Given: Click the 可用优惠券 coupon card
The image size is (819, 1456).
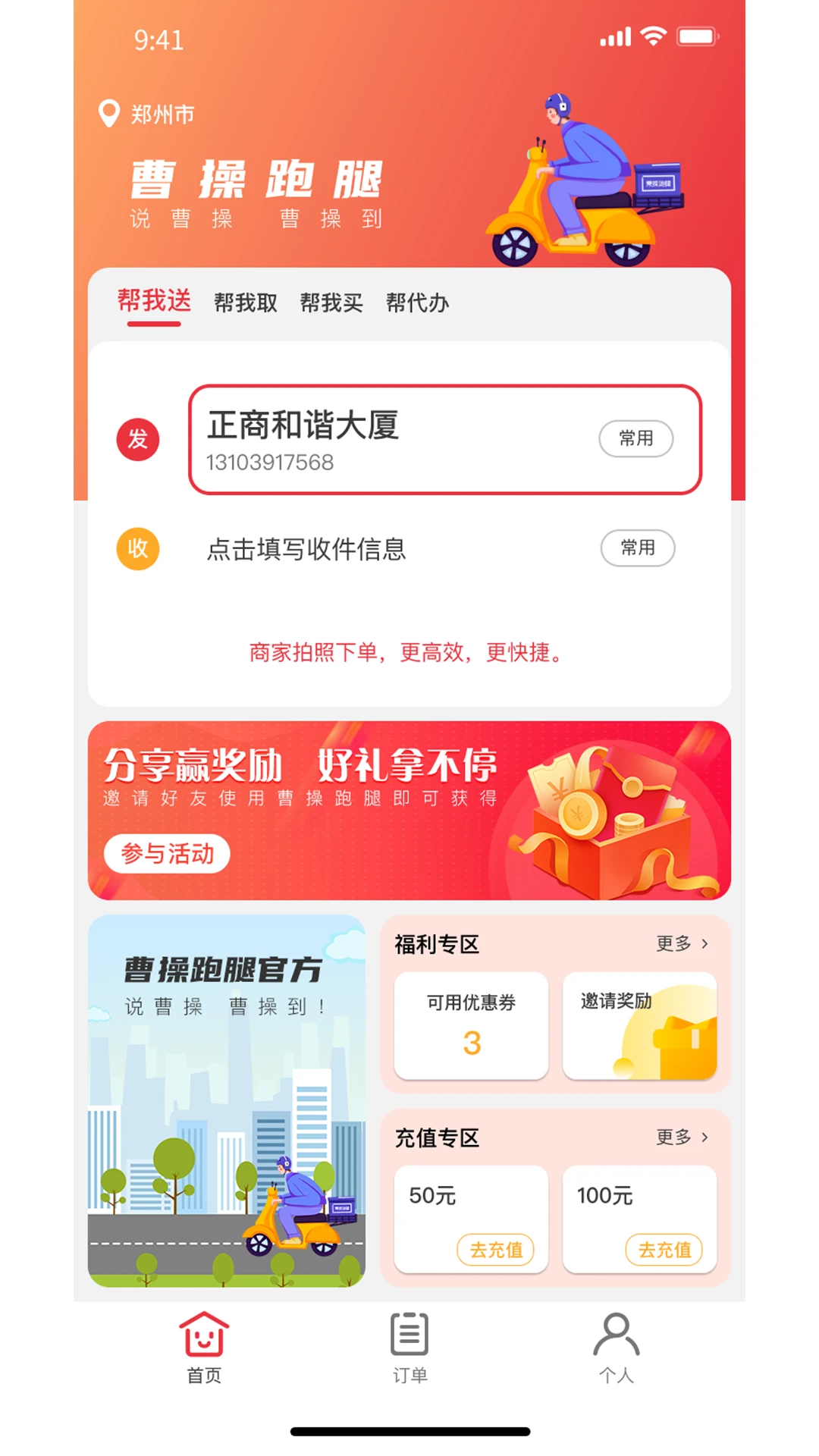Looking at the screenshot, I should (470, 1025).
